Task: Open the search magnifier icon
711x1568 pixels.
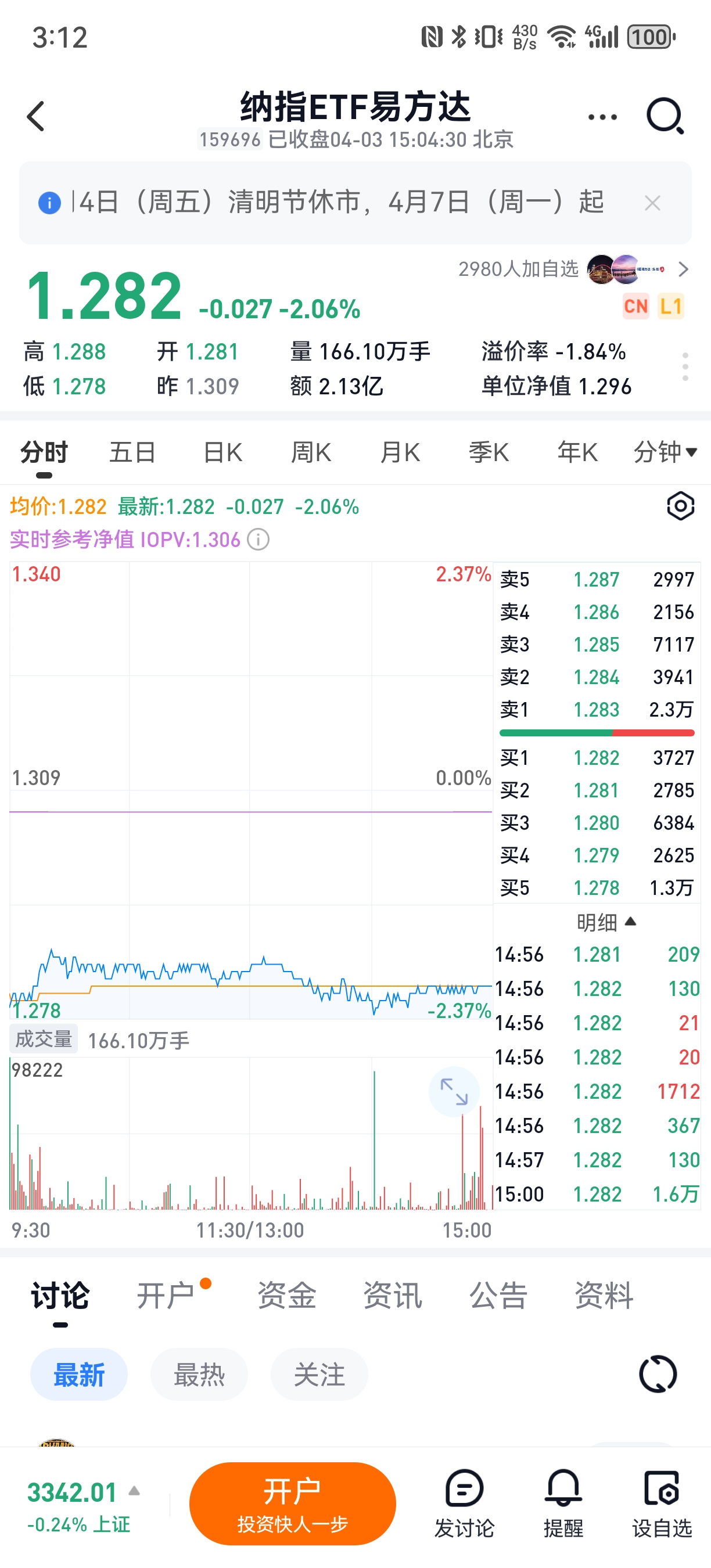Action: (665, 116)
